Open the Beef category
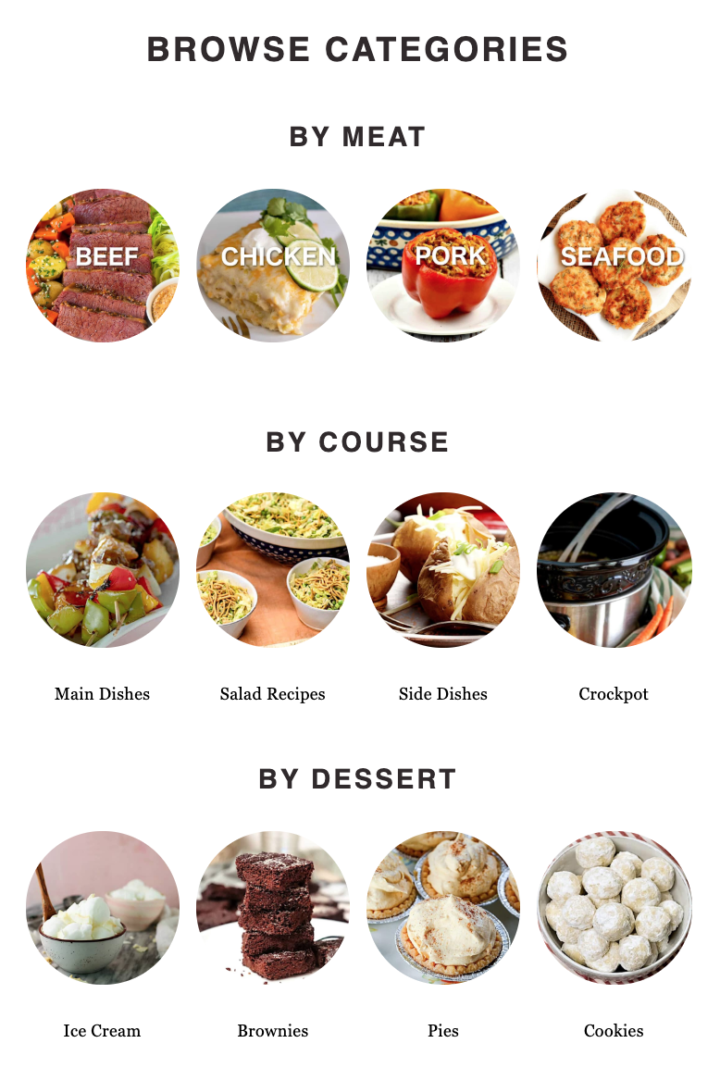The width and height of the screenshot is (720, 1068). (x=102, y=265)
